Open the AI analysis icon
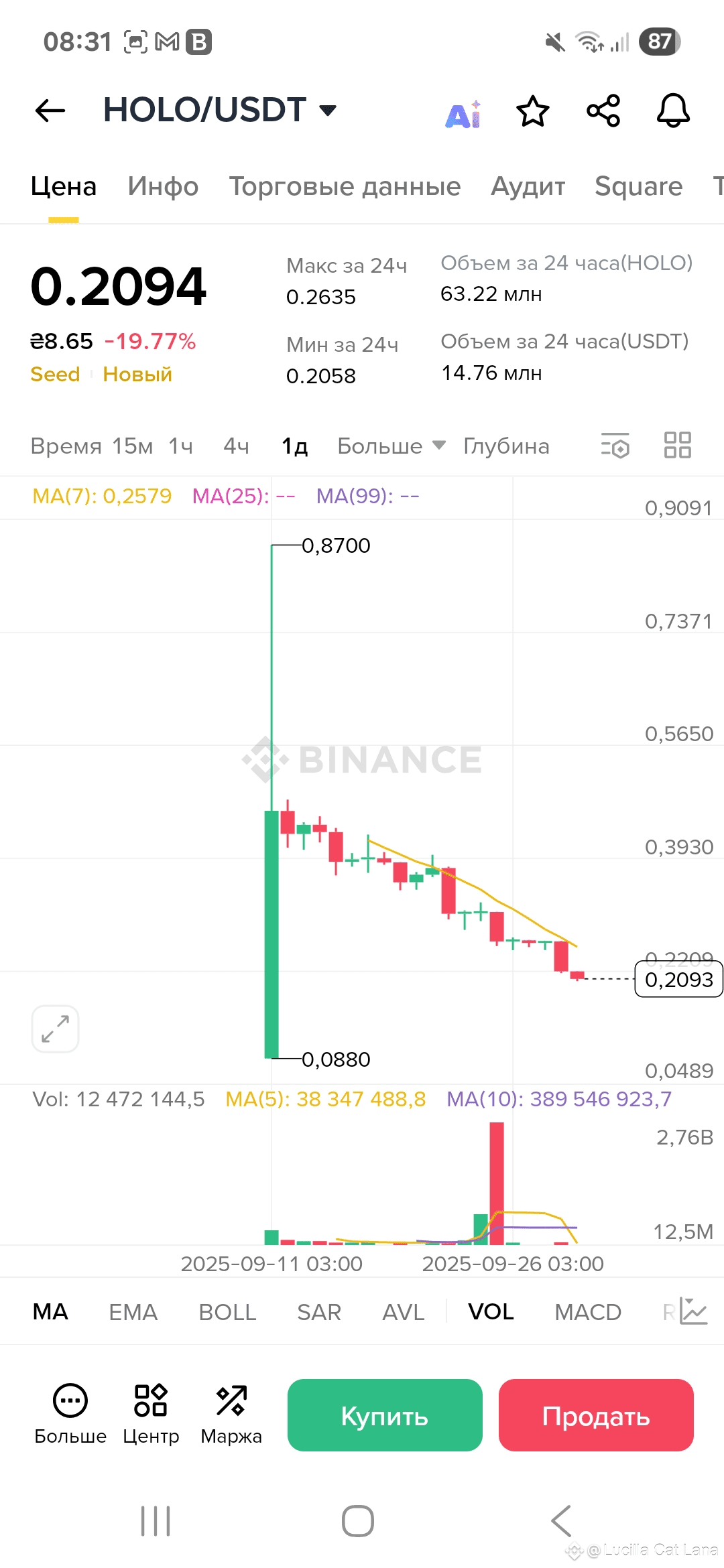 pos(464,113)
